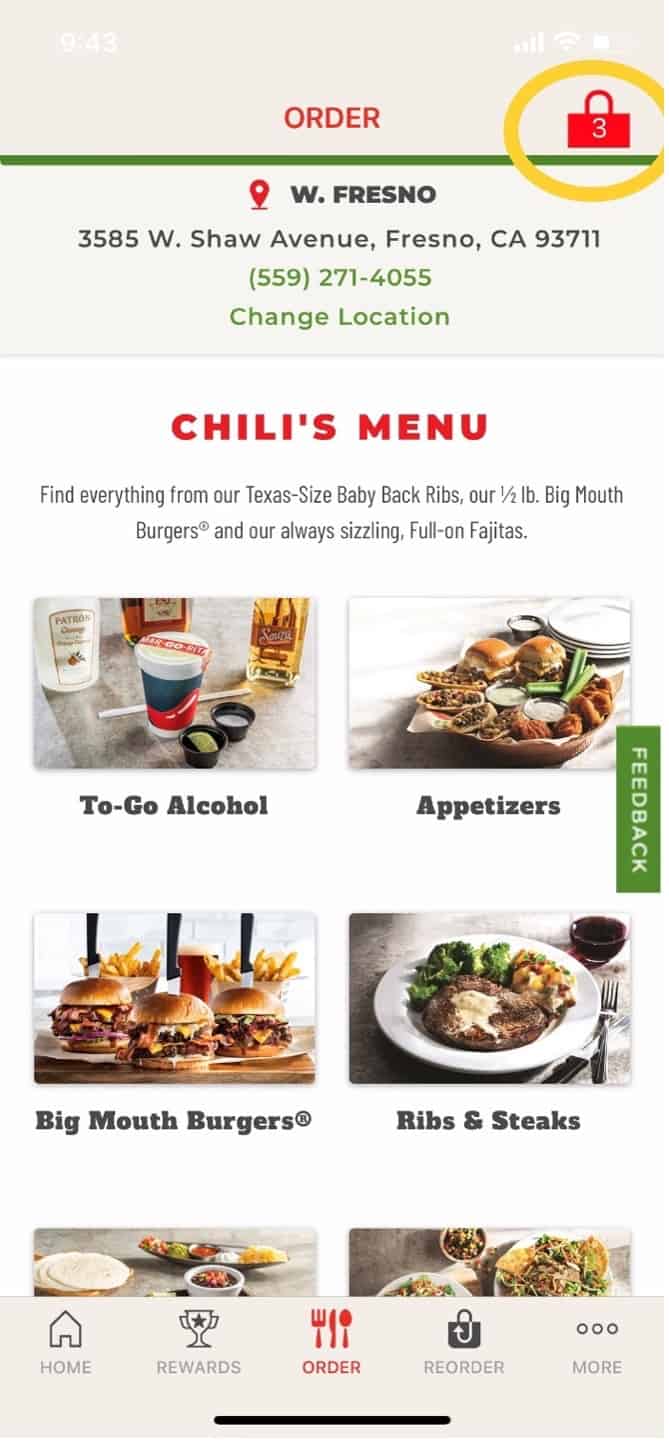Image resolution: width=669 pixels, height=1442 pixels.
Task: Tap Change Location link
Action: 340,317
